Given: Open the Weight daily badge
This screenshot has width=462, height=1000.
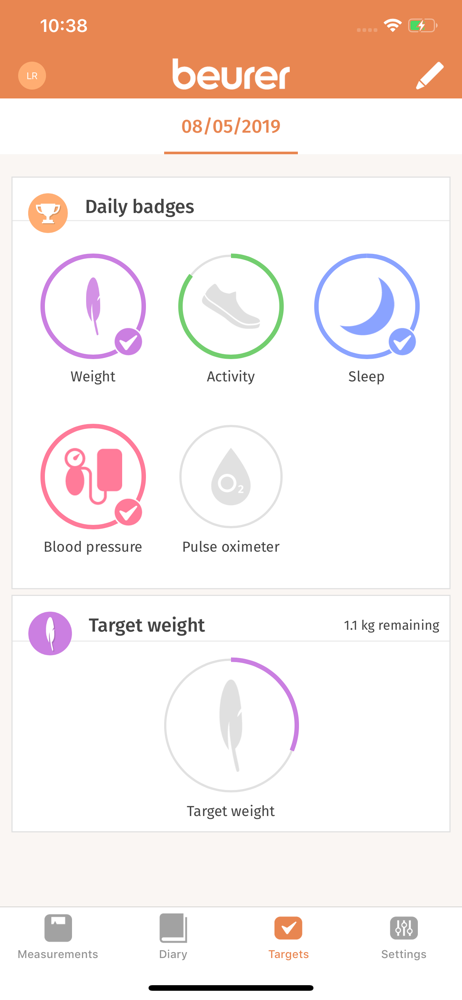Looking at the screenshot, I should click(x=93, y=306).
